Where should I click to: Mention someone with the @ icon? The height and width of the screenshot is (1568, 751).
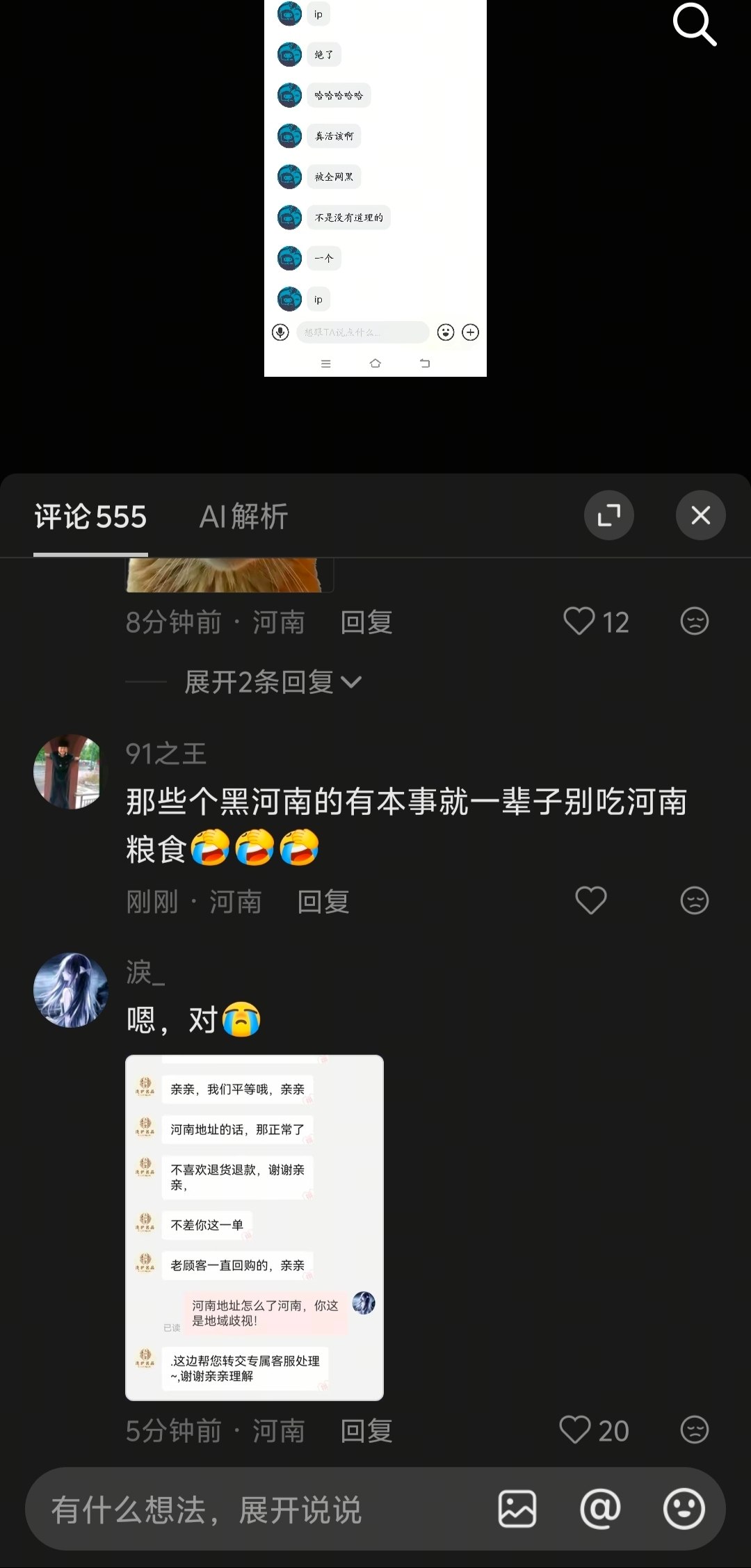(x=600, y=1509)
